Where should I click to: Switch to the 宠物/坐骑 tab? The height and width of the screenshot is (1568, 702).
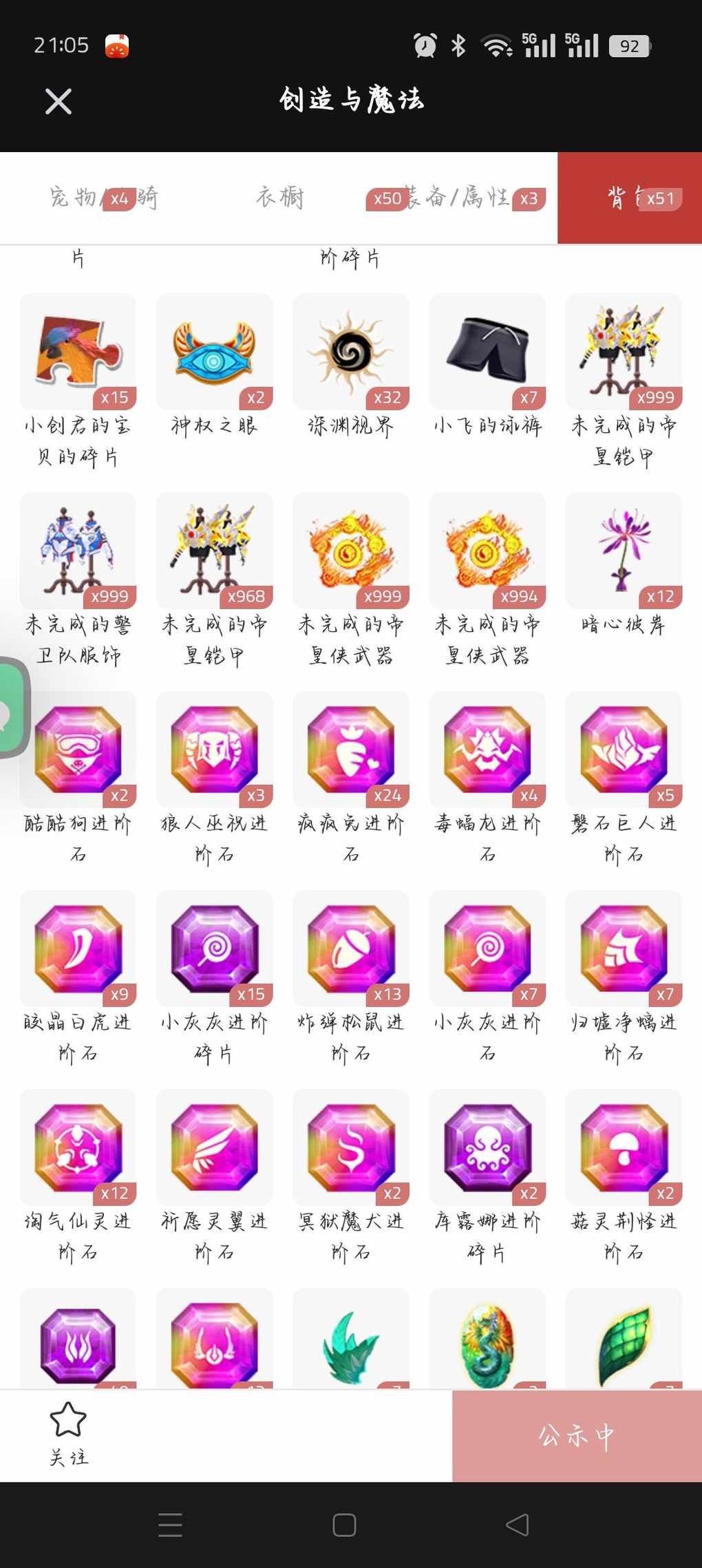(x=103, y=198)
